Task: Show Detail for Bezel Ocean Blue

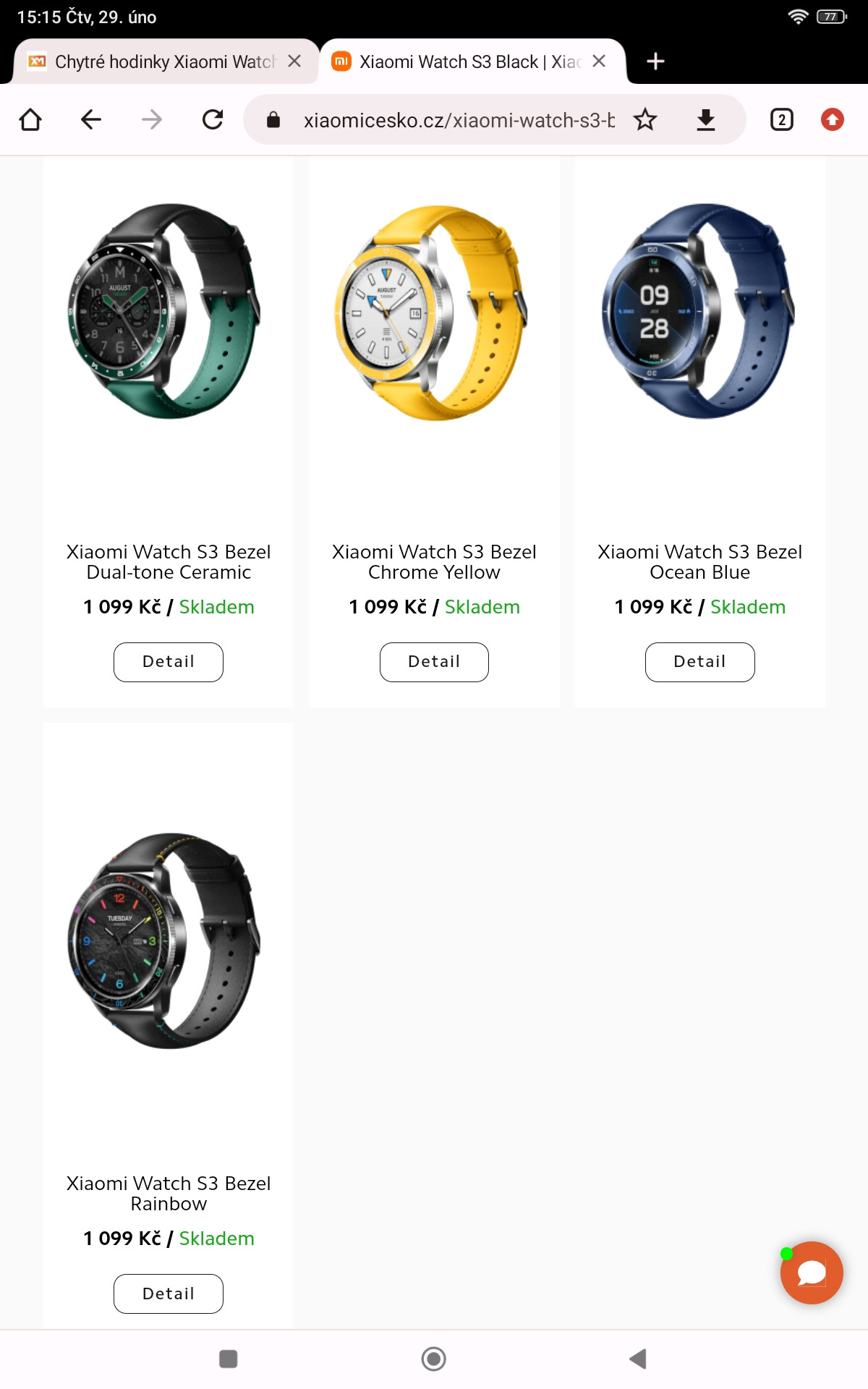Action: click(x=699, y=662)
